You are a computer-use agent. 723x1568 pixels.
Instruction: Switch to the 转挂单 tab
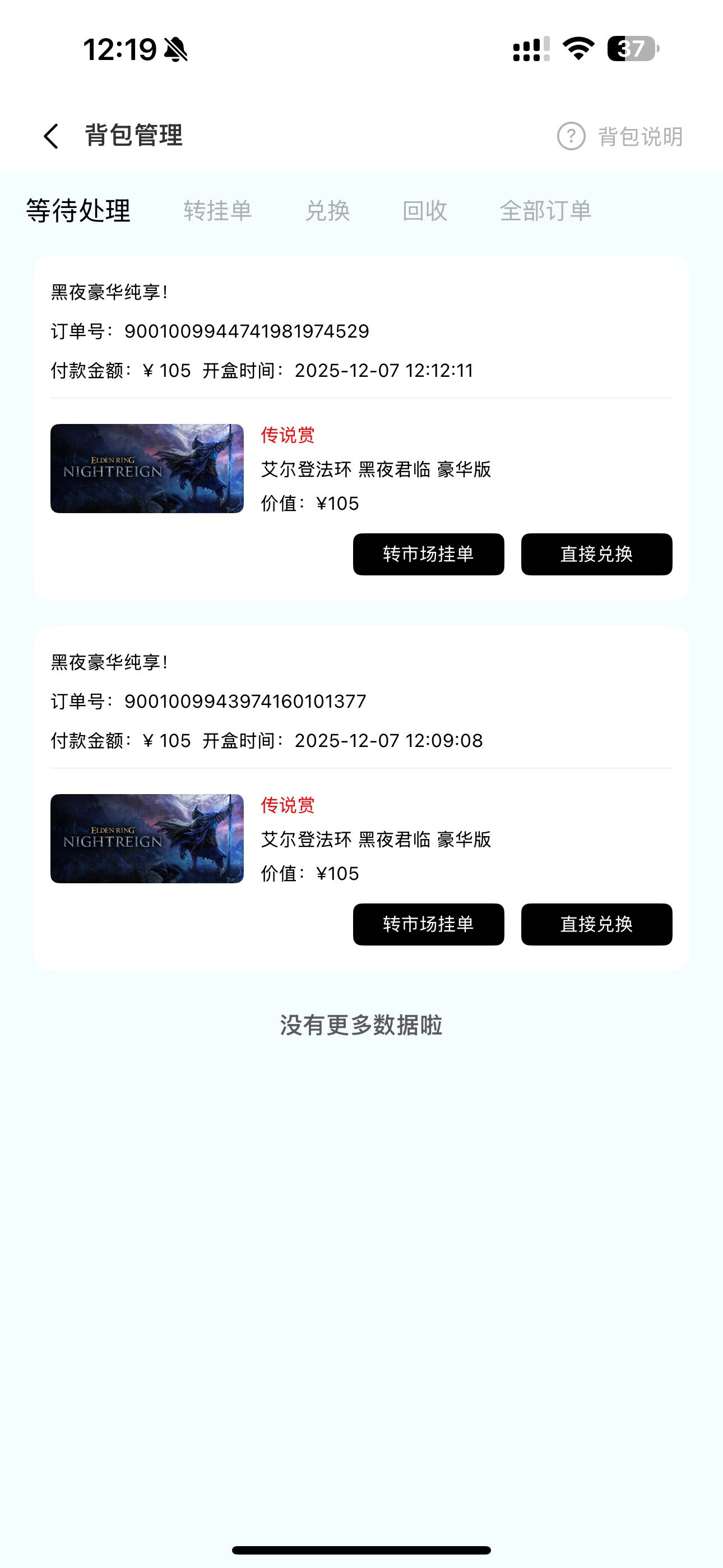coord(217,211)
